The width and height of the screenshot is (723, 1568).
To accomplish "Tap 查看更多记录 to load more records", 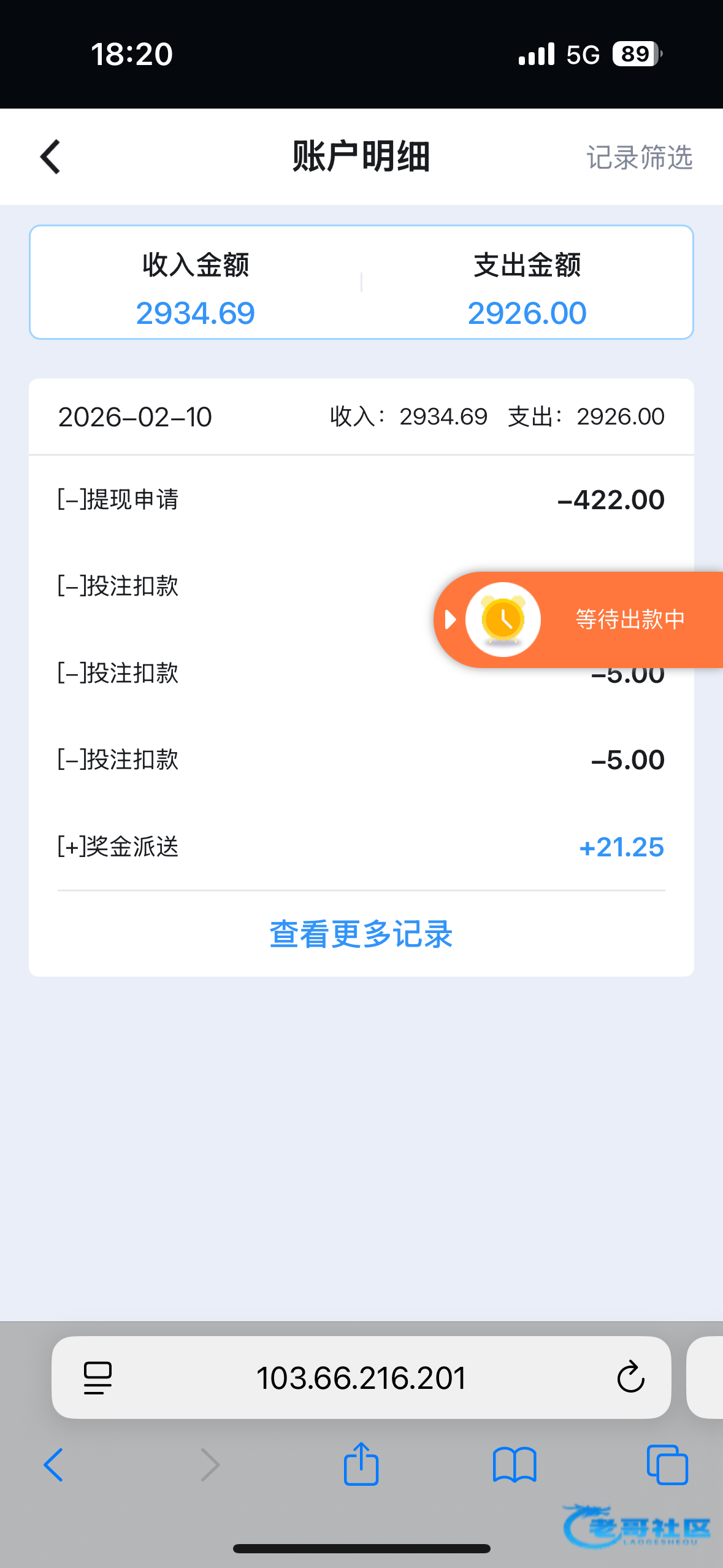I will [x=361, y=934].
